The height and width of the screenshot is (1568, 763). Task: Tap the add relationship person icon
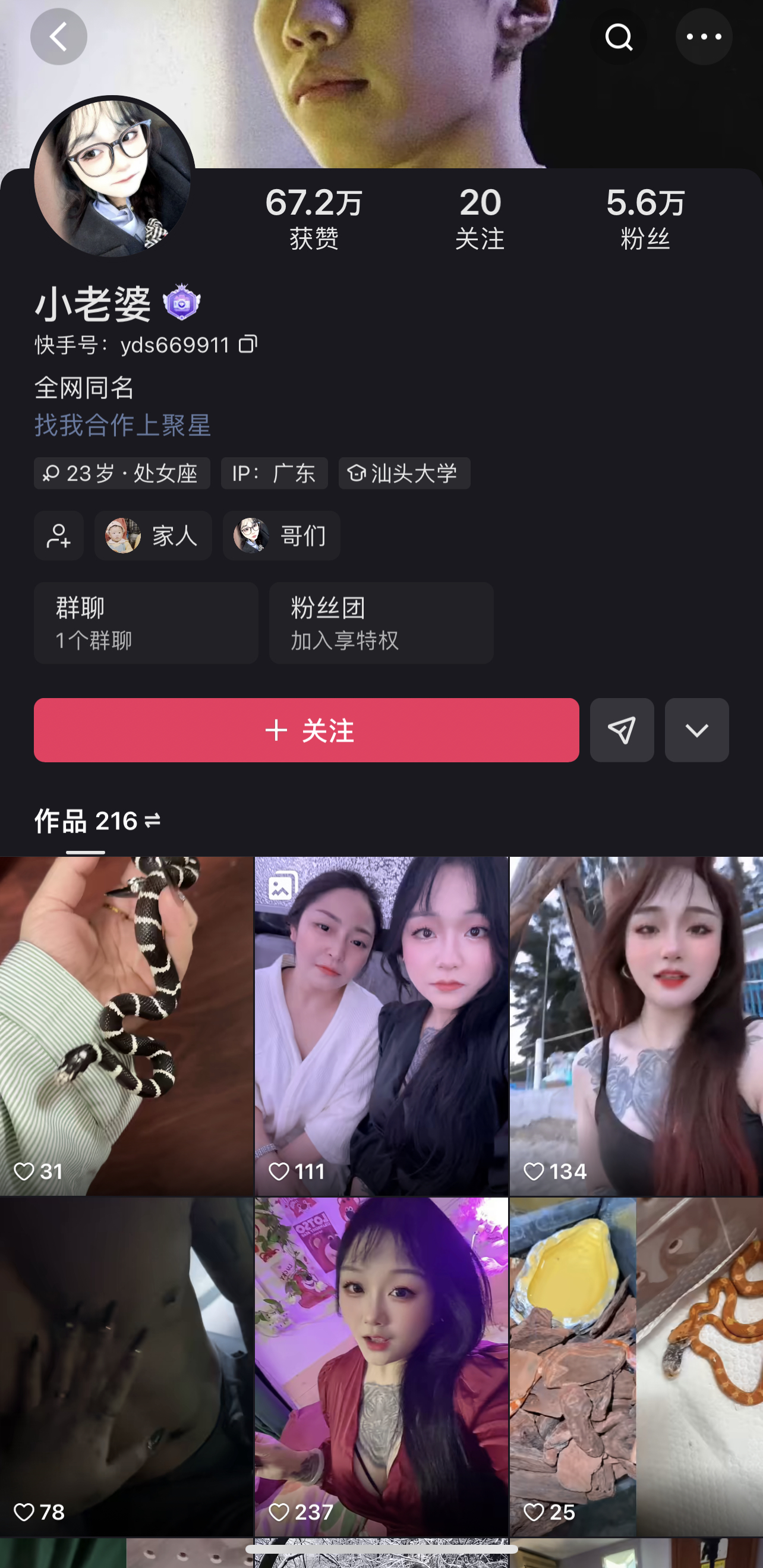click(x=59, y=536)
